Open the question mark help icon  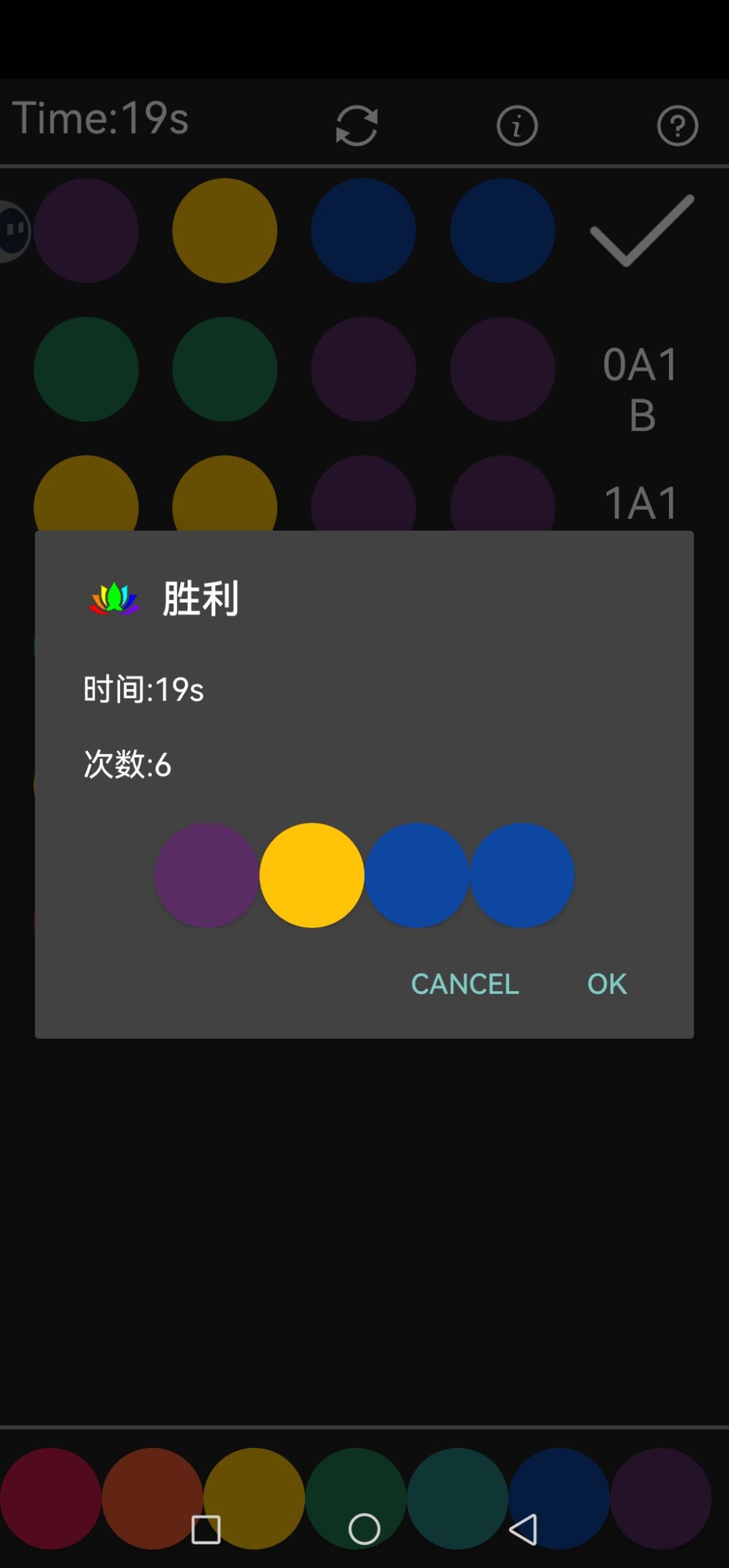point(677,125)
